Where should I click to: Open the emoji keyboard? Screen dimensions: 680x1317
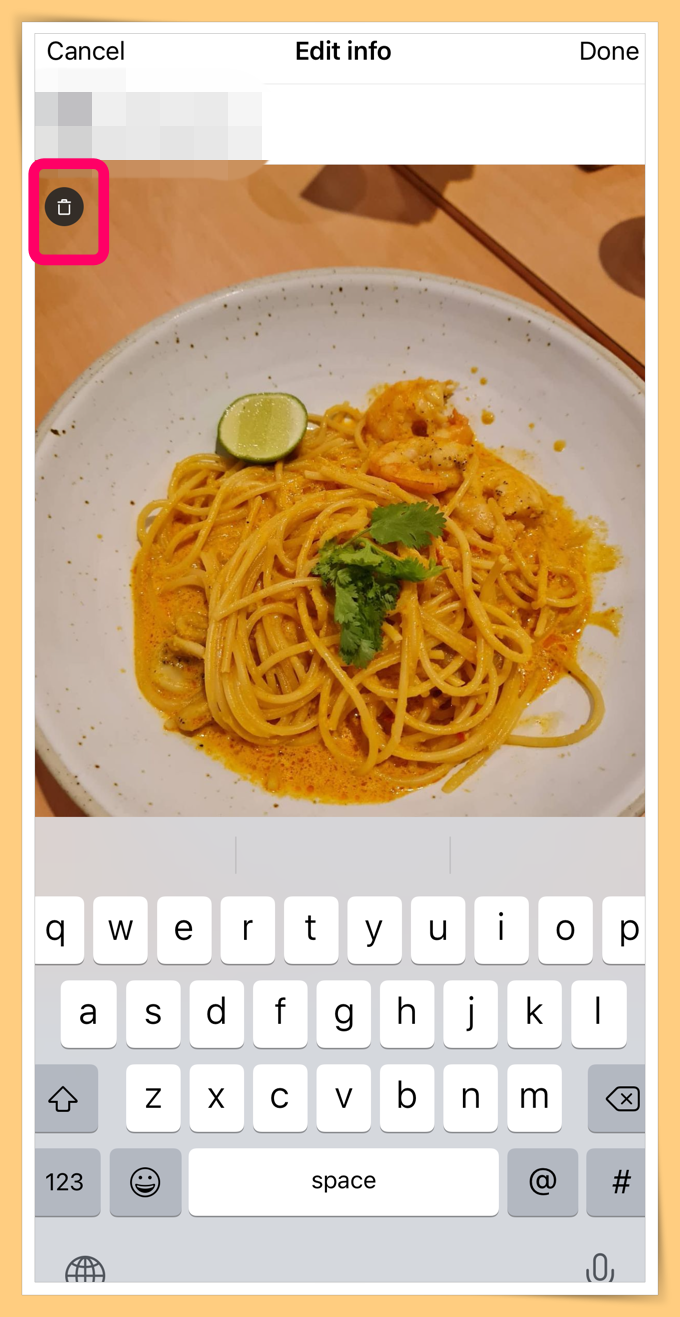click(145, 1182)
